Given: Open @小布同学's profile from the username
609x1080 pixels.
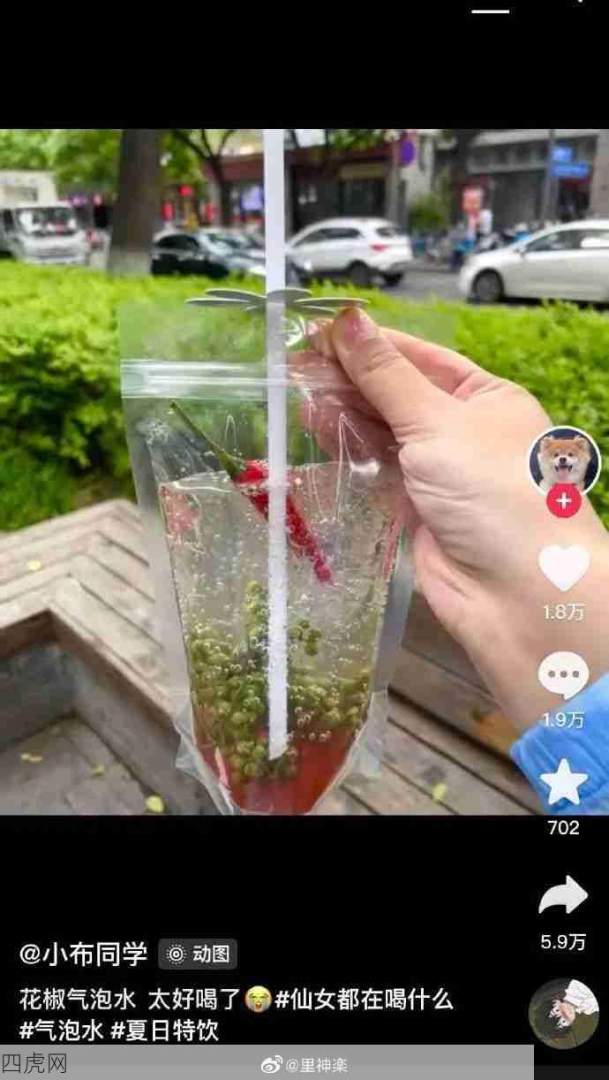Looking at the screenshot, I should (83, 954).
